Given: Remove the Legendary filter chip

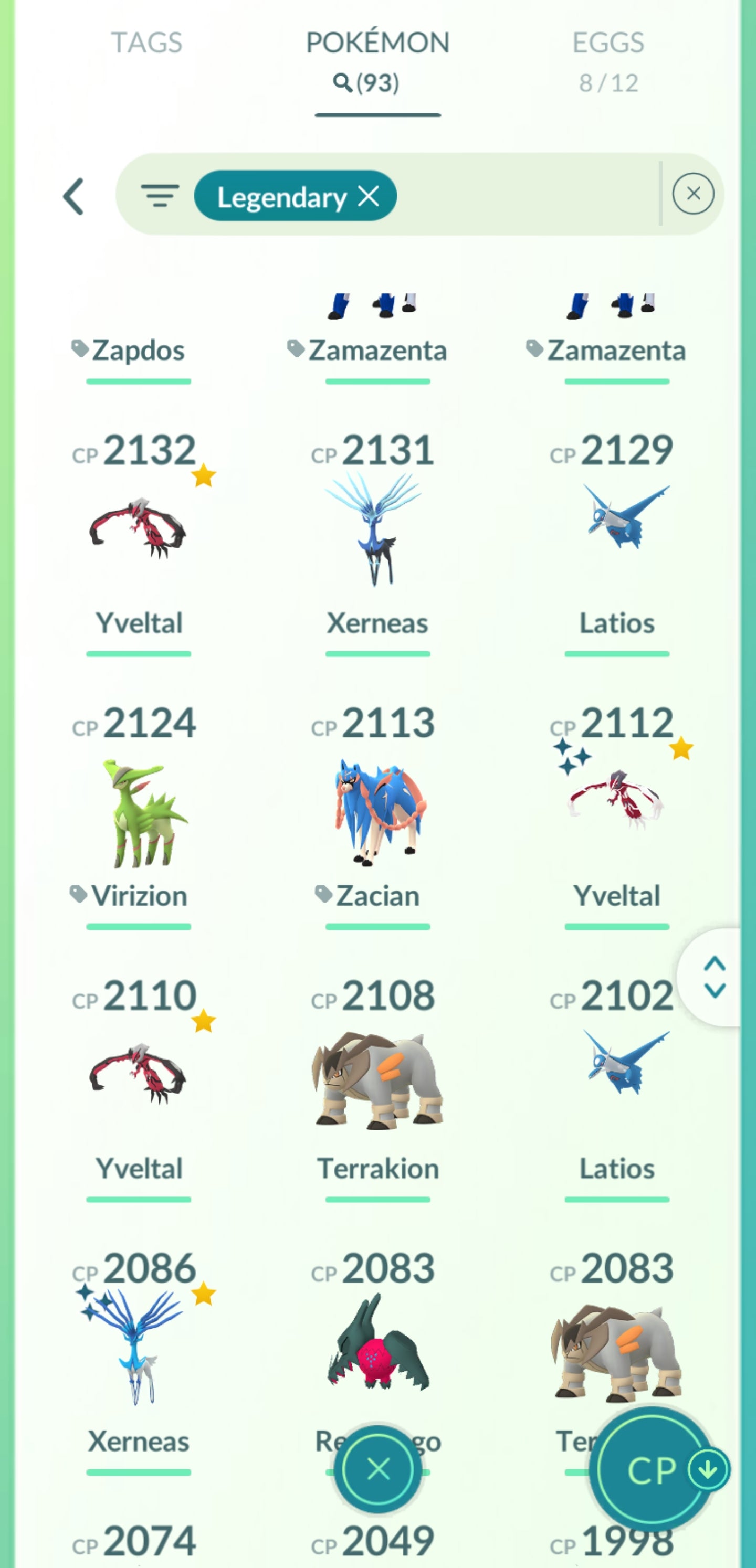Looking at the screenshot, I should click(369, 196).
